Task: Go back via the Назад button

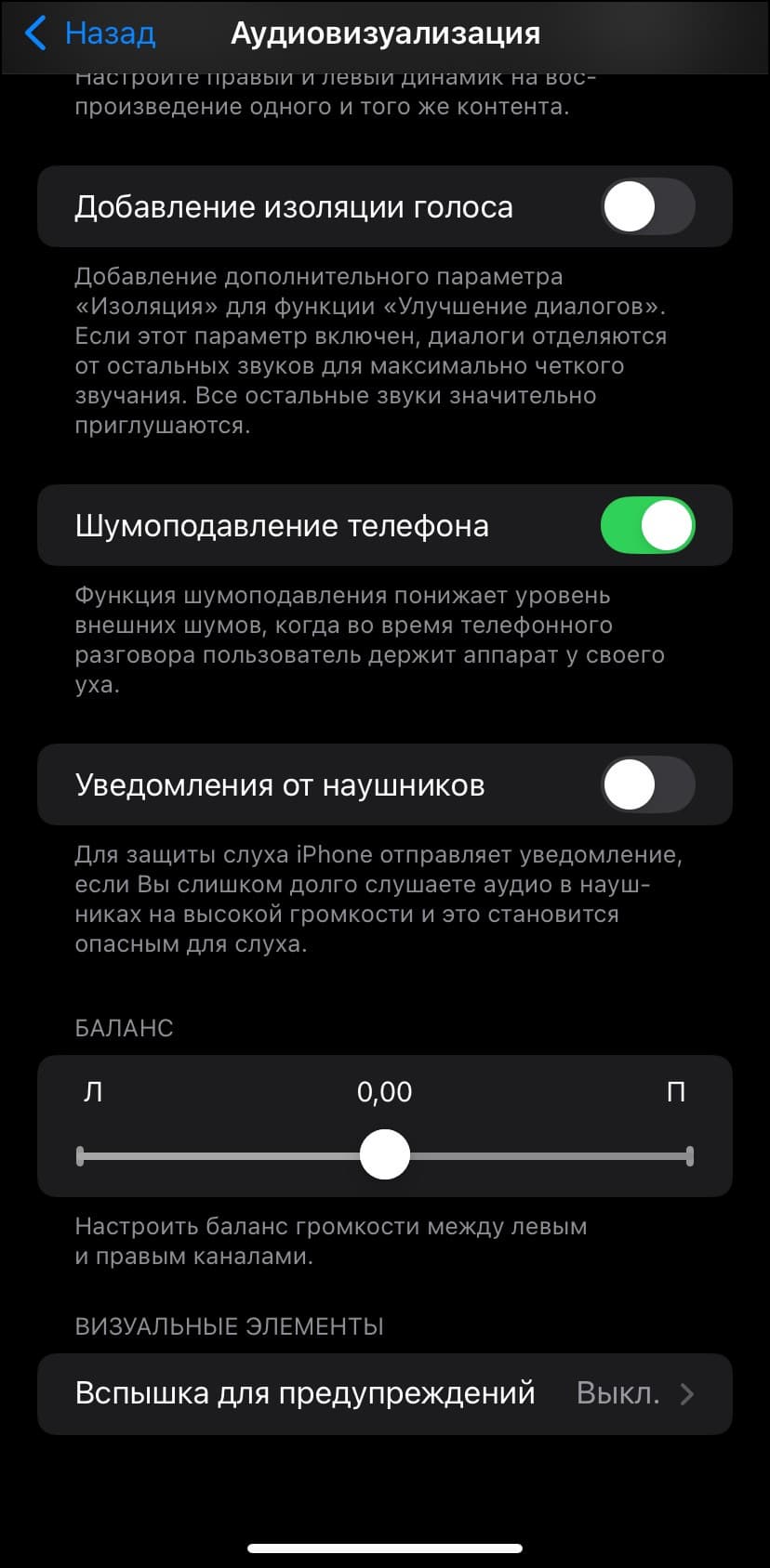Action: coord(90,33)
